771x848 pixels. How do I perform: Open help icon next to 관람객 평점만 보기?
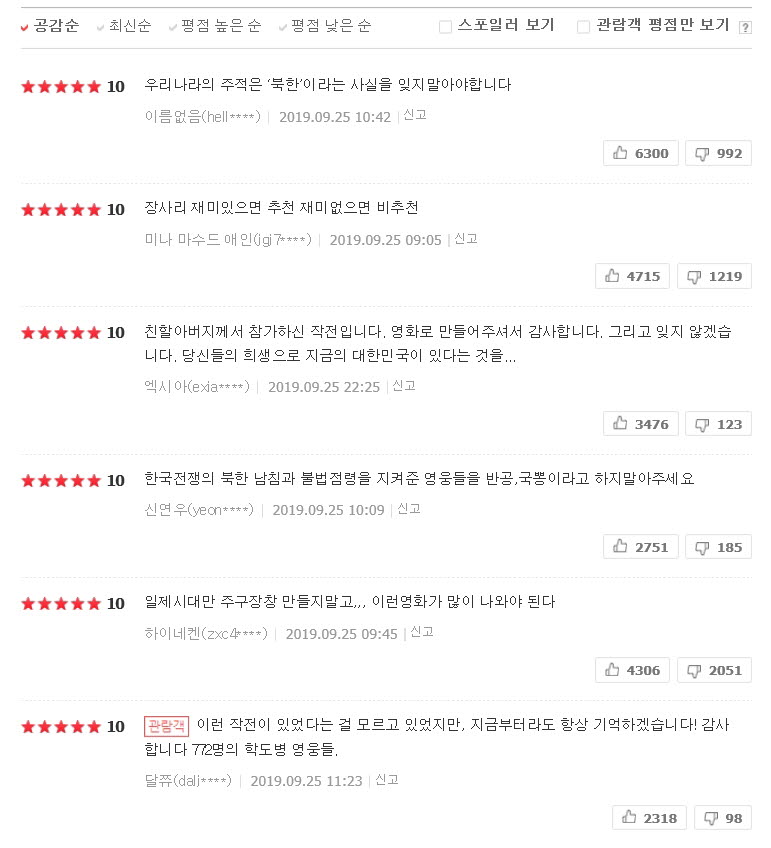tap(745, 28)
